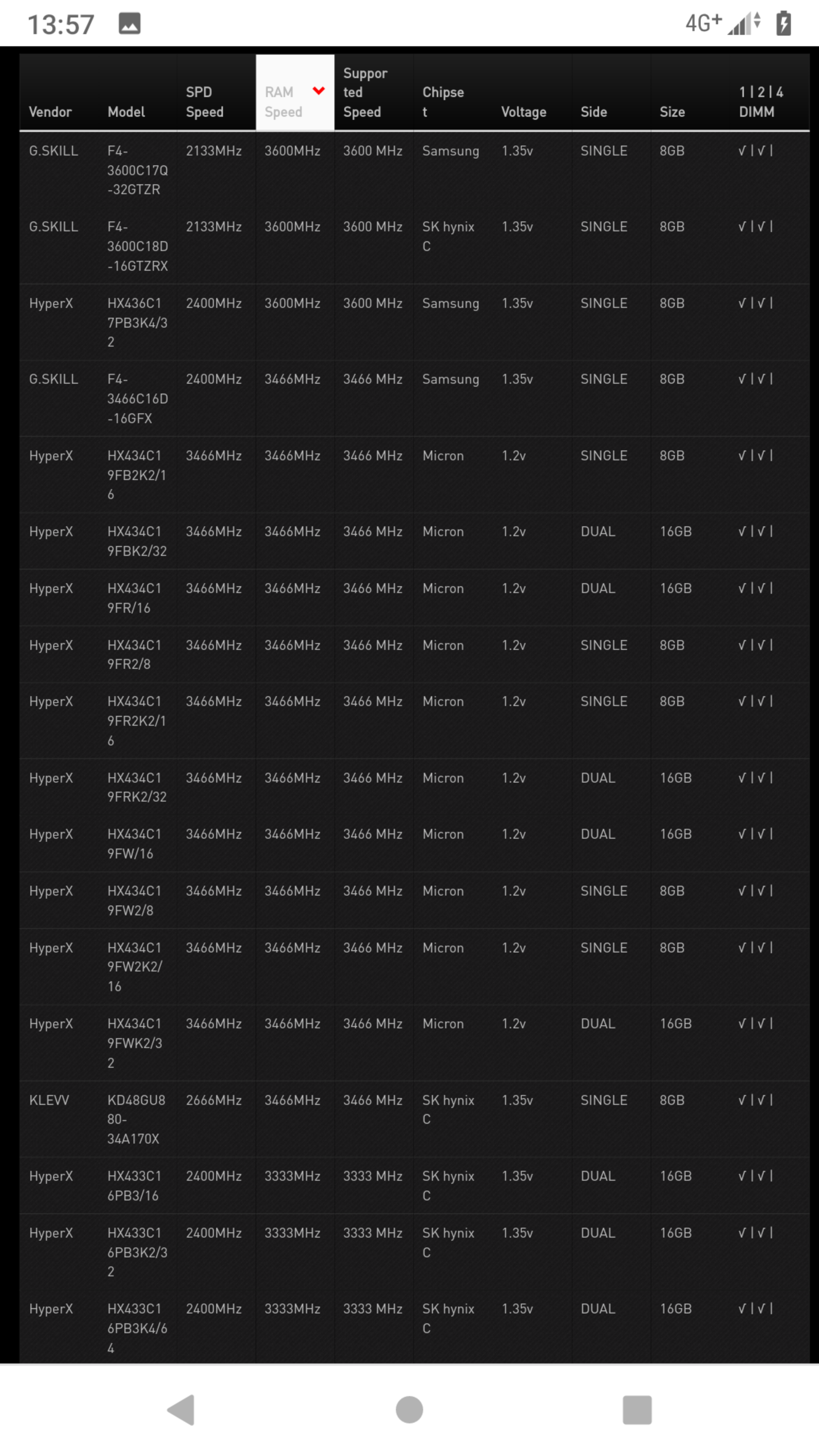Viewport: 819px width, 1456px height.
Task: Sort table by Voltage column
Action: pos(523,112)
